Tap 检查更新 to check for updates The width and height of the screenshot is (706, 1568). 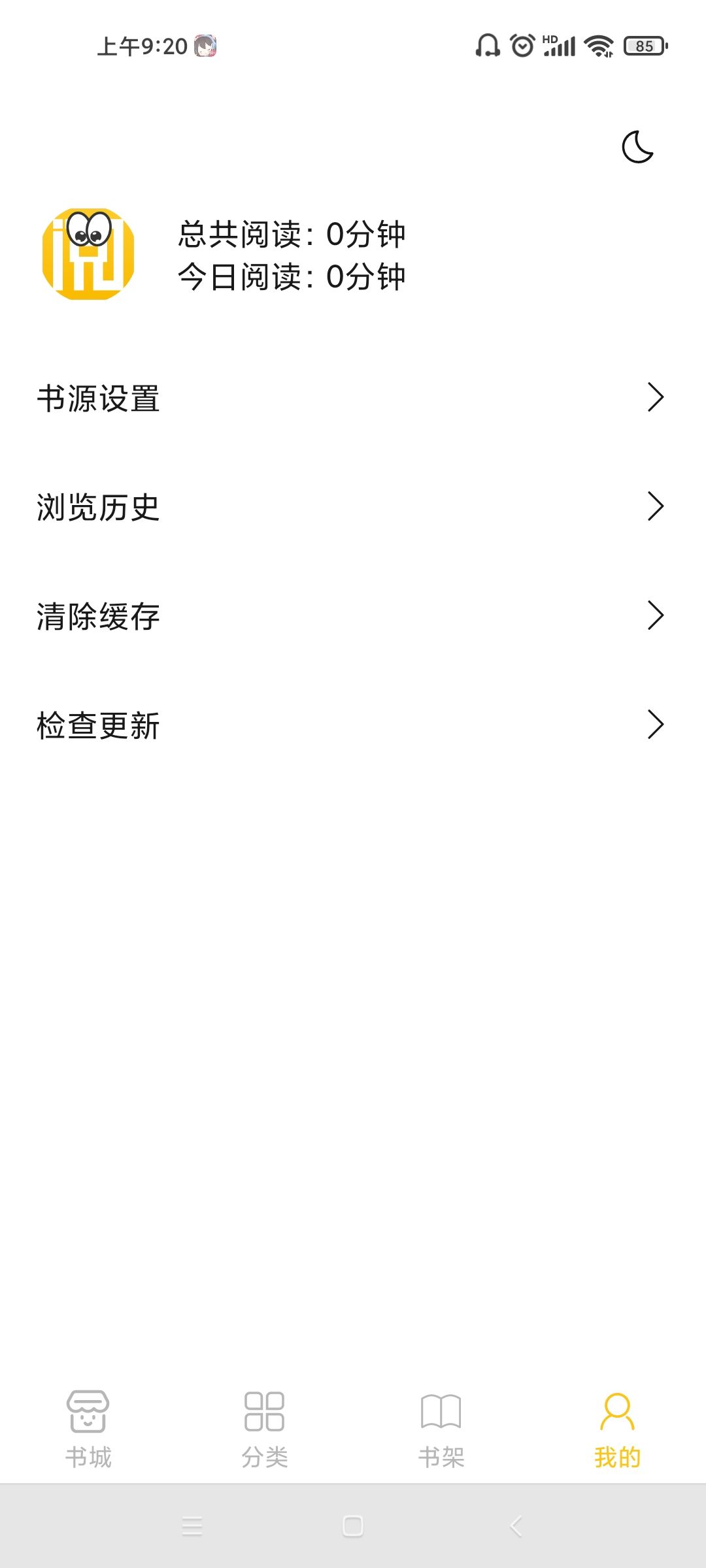(x=353, y=725)
